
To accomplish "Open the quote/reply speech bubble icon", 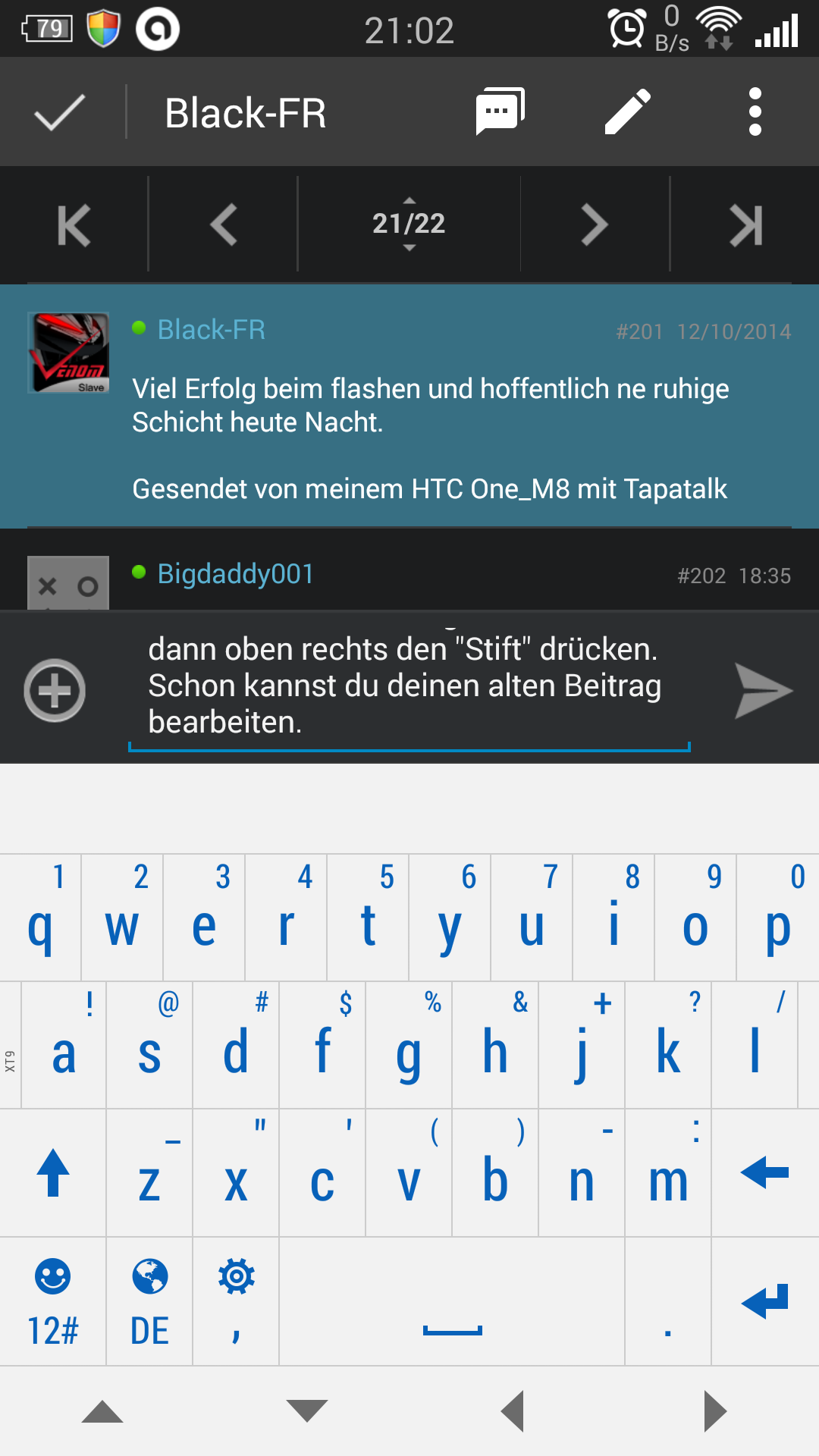I will click(500, 111).
